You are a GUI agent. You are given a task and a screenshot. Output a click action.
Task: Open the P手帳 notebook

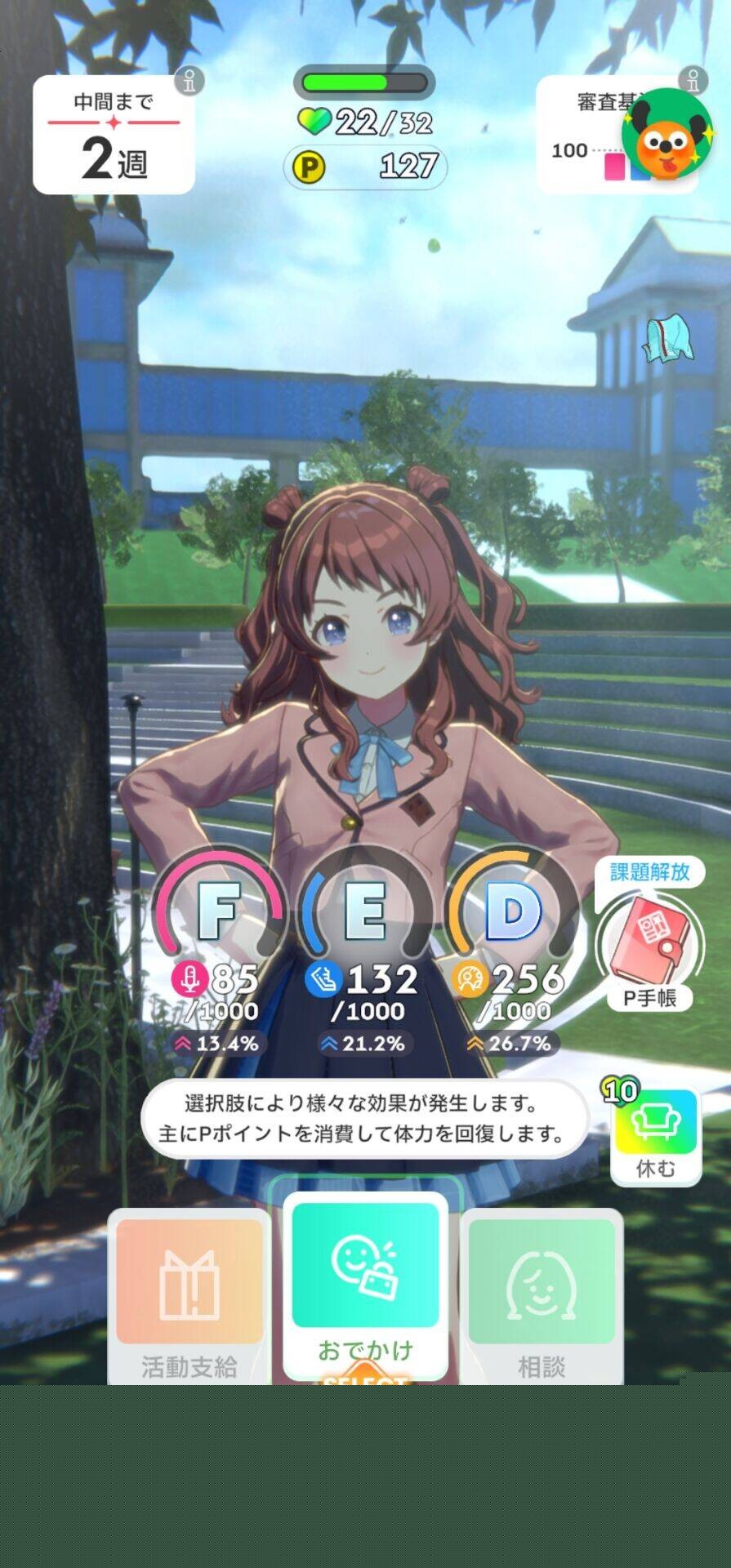(649, 947)
